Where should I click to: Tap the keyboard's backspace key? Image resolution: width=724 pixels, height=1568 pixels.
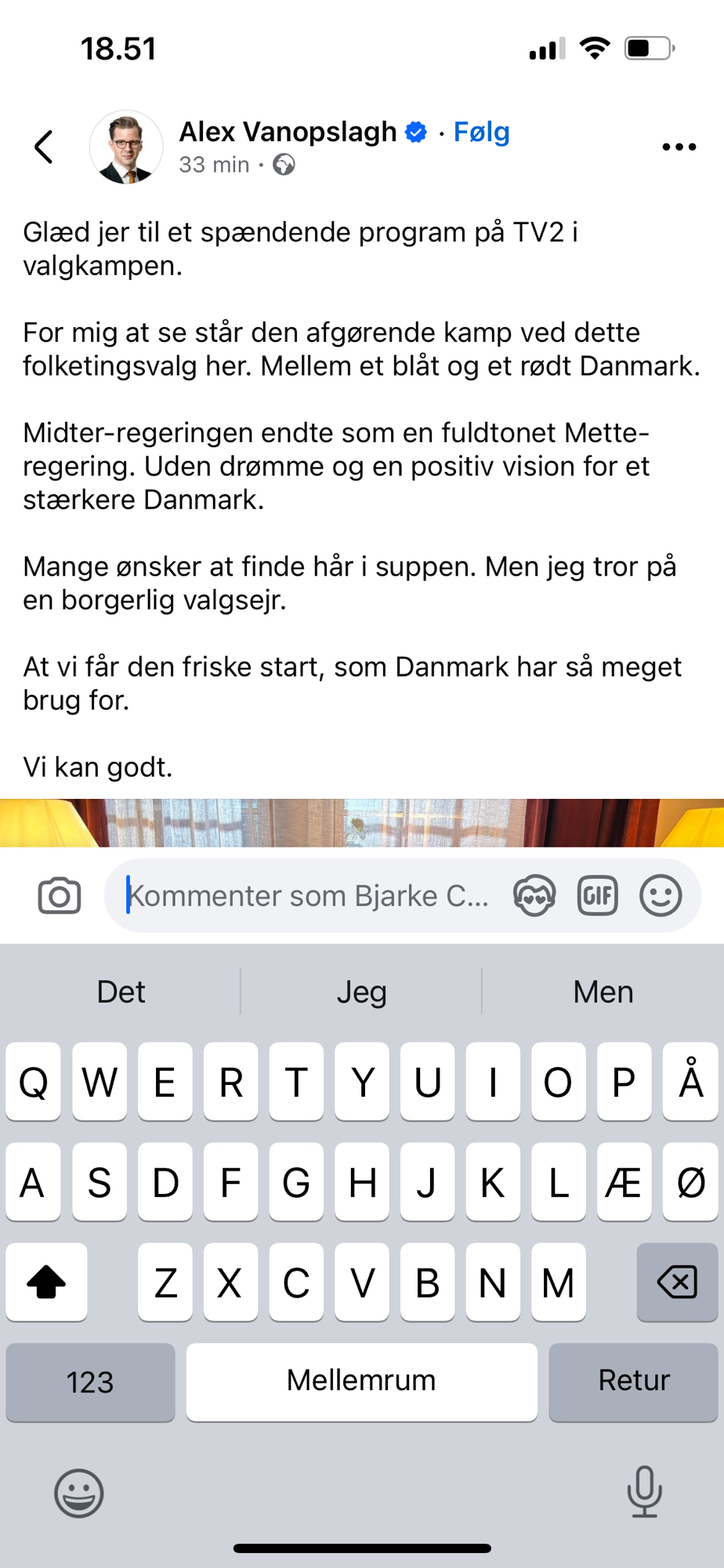click(677, 1283)
